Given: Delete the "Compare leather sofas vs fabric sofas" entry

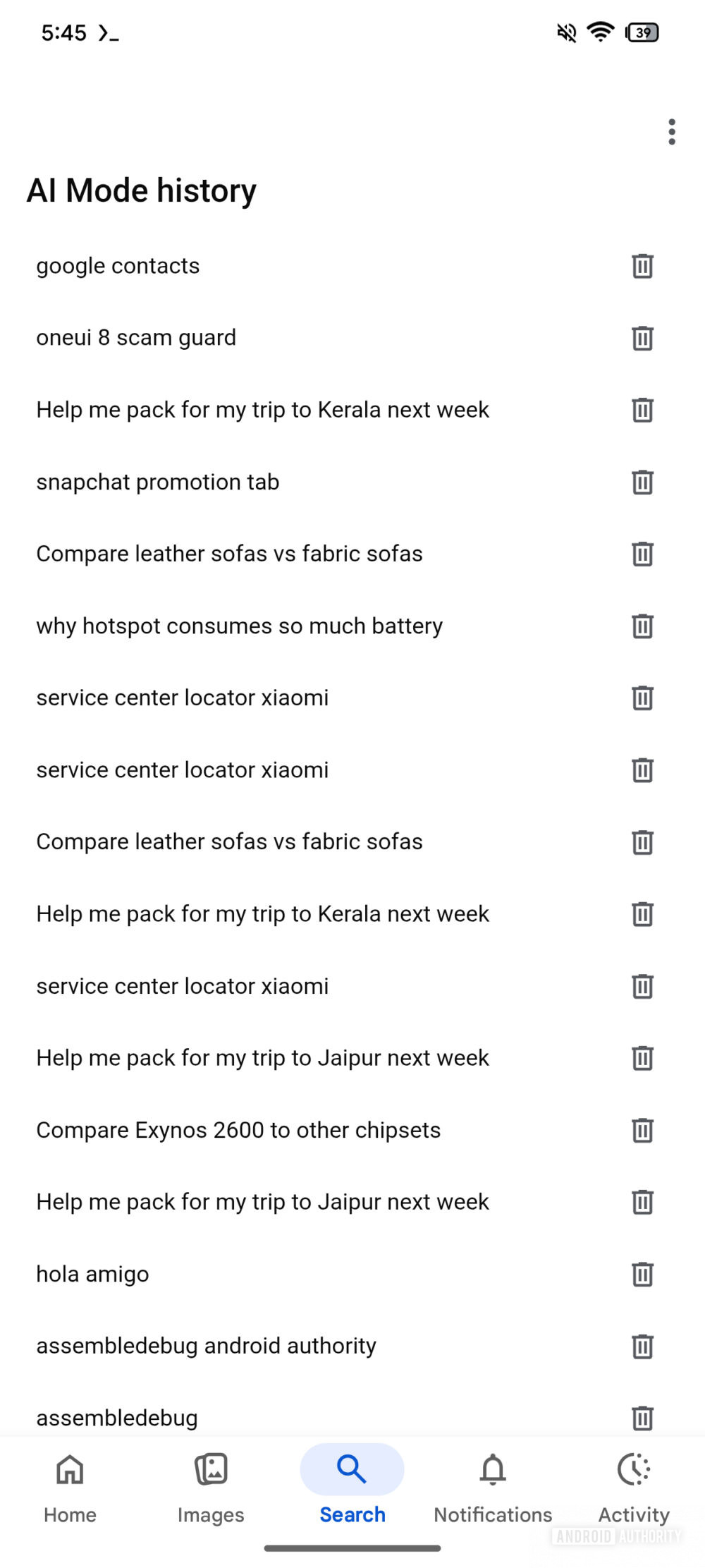Looking at the screenshot, I should [642, 554].
